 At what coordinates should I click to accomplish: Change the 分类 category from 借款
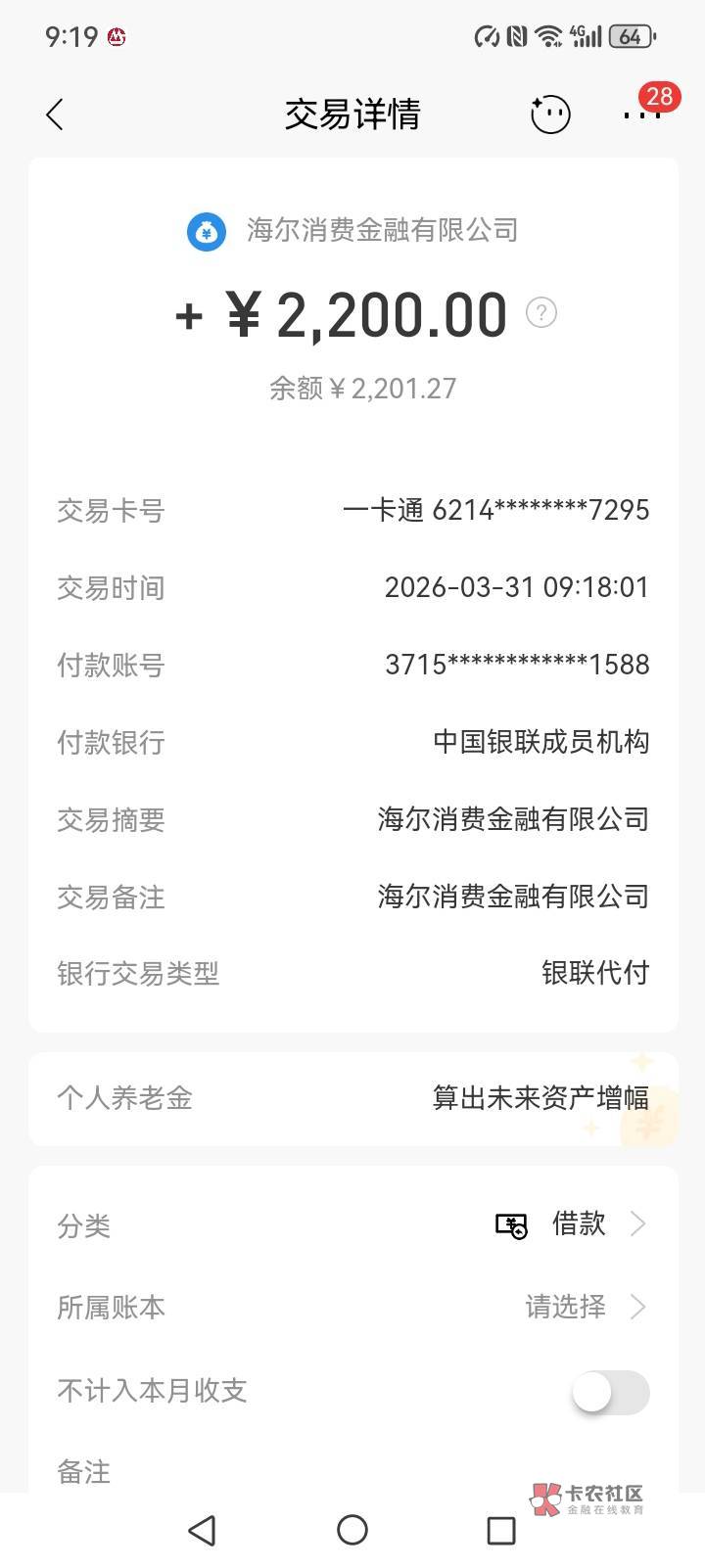[353, 1224]
